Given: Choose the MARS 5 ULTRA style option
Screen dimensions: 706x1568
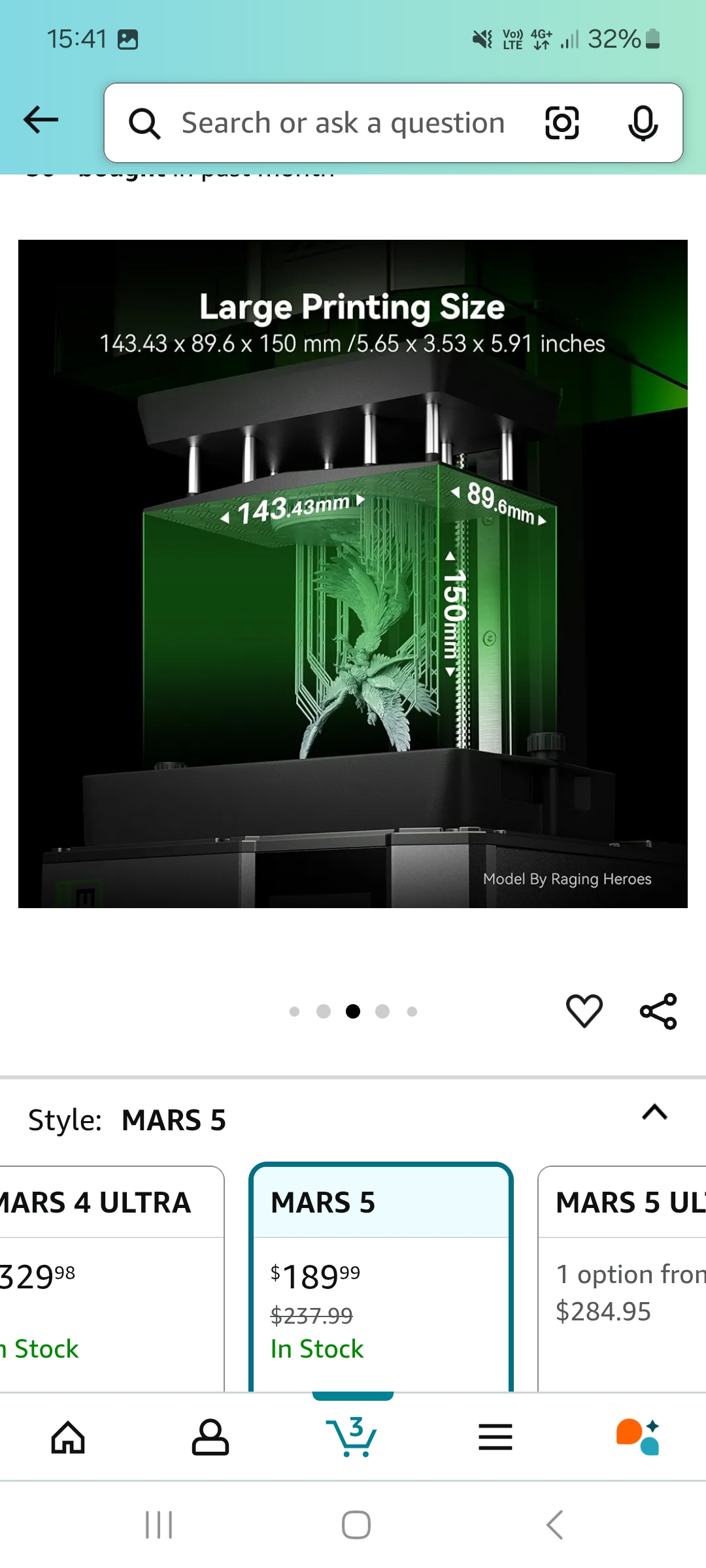Looking at the screenshot, I should point(622,1279).
